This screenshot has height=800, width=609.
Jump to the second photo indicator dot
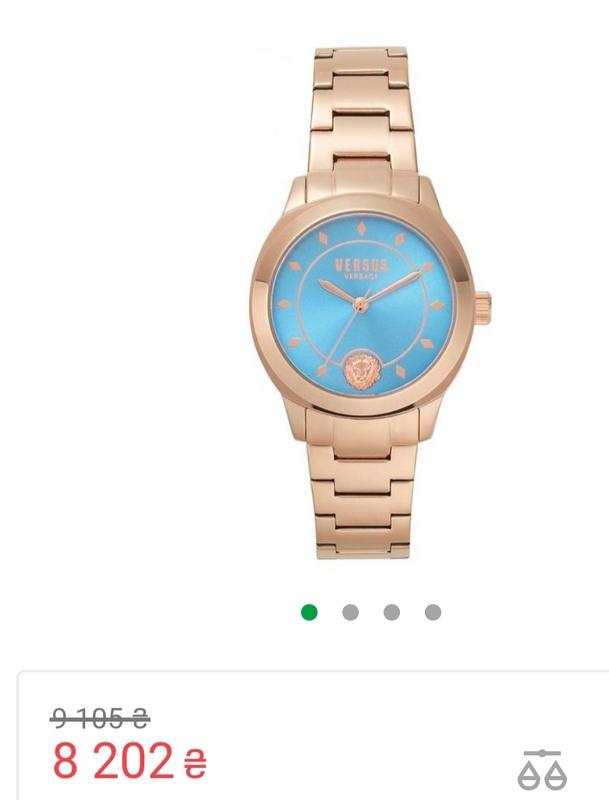350,612
